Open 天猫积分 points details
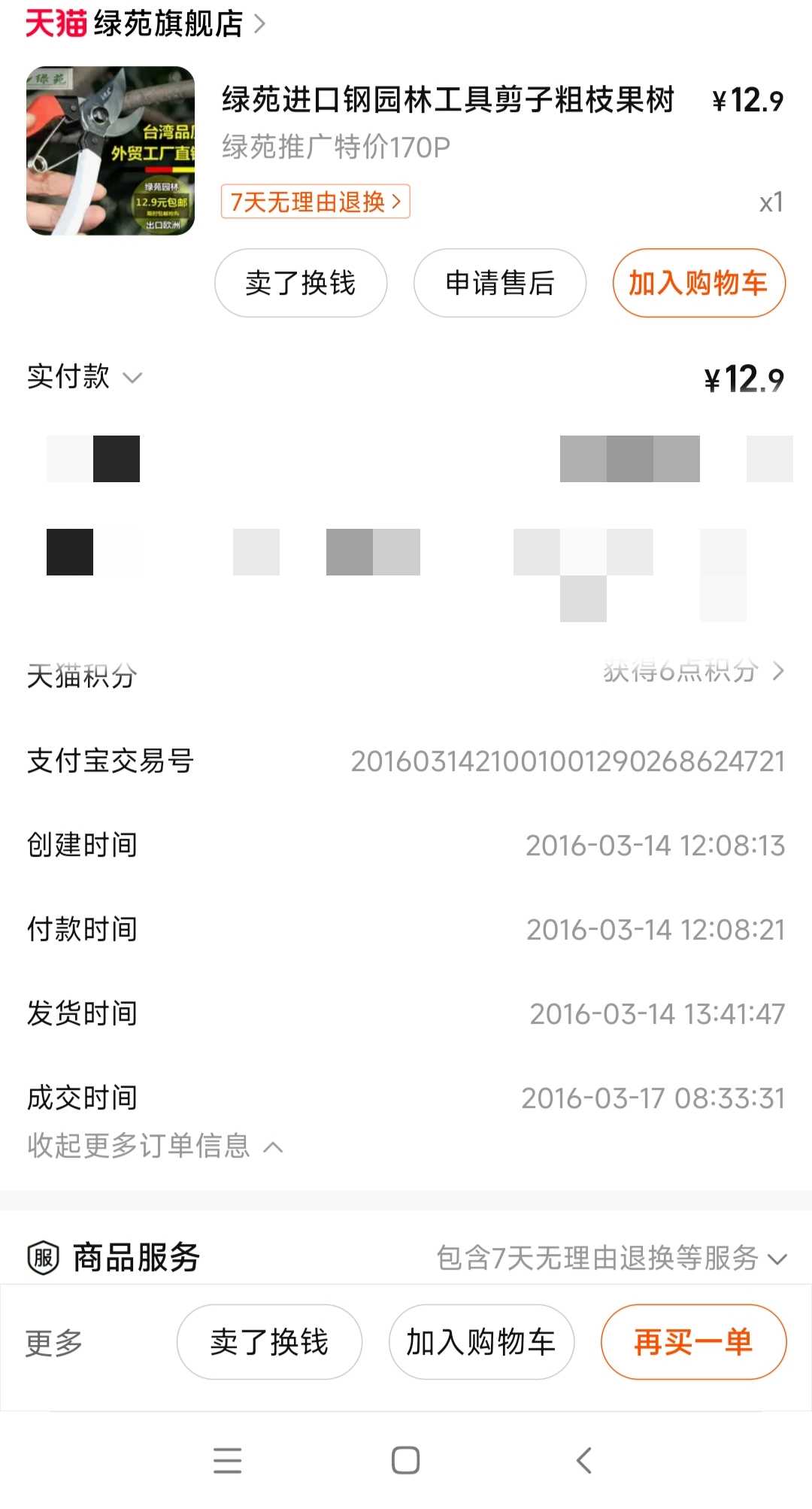812x1509 pixels. point(406,673)
